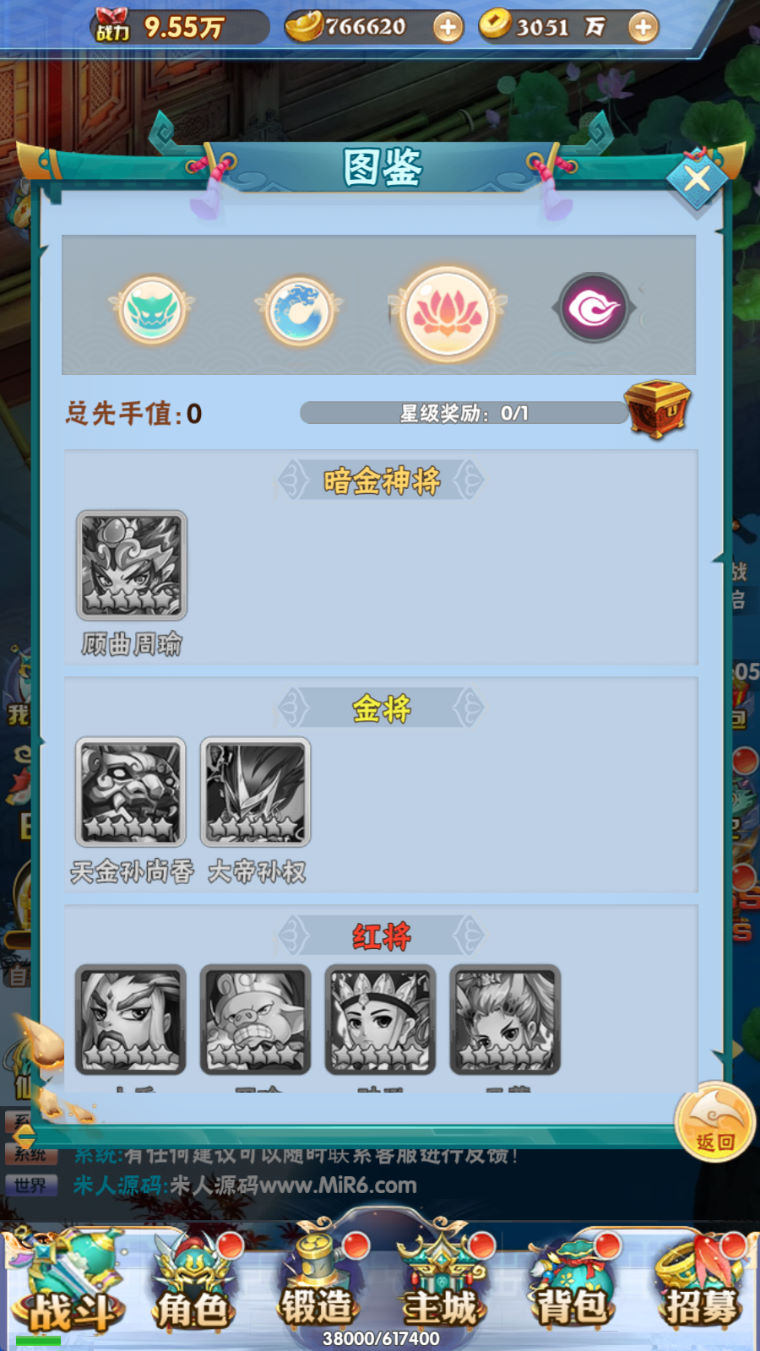Select the pink lotus faction tab
The image size is (760, 1351).
(447, 314)
